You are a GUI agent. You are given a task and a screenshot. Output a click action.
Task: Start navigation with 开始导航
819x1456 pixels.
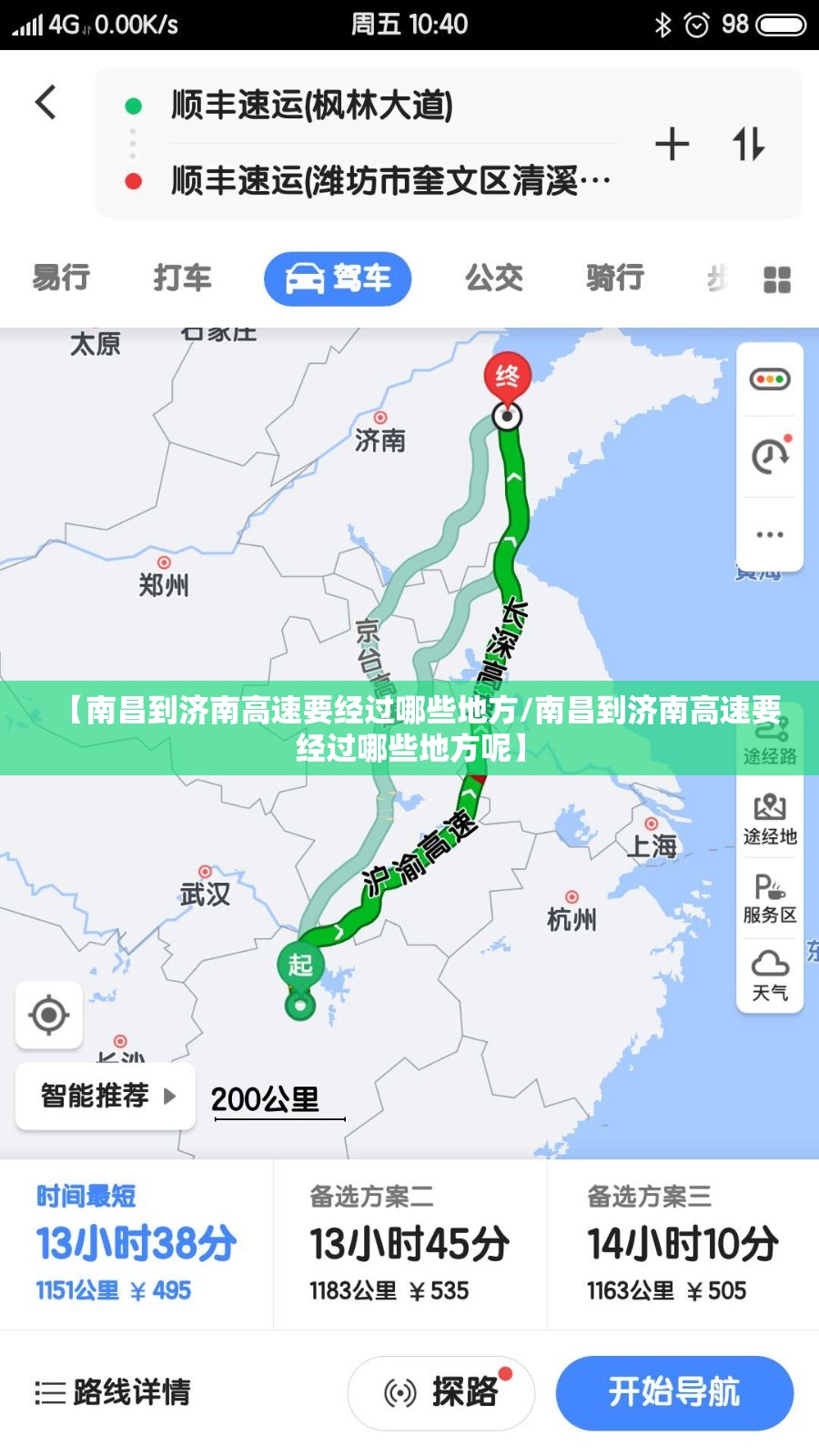[674, 1392]
